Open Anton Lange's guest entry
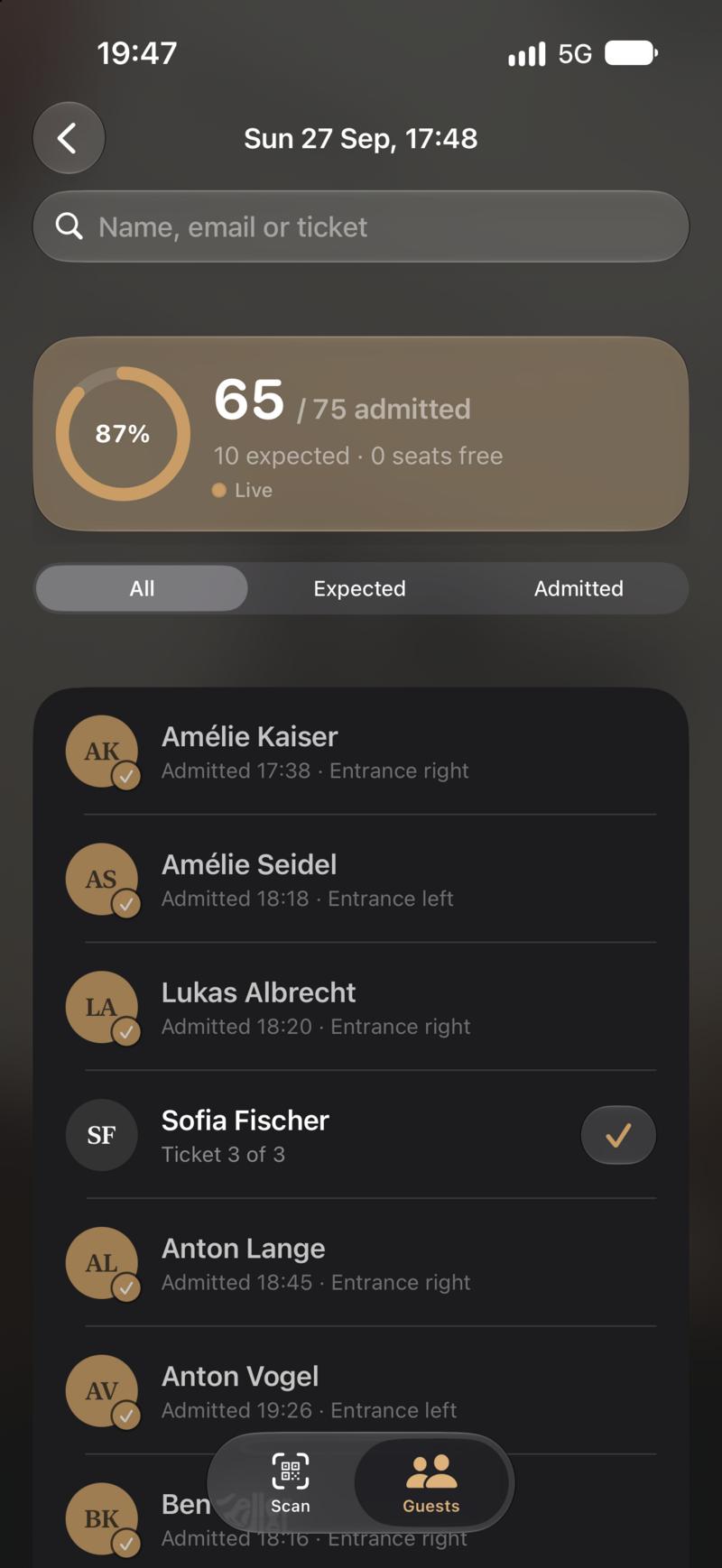722x1568 pixels. click(x=361, y=1263)
